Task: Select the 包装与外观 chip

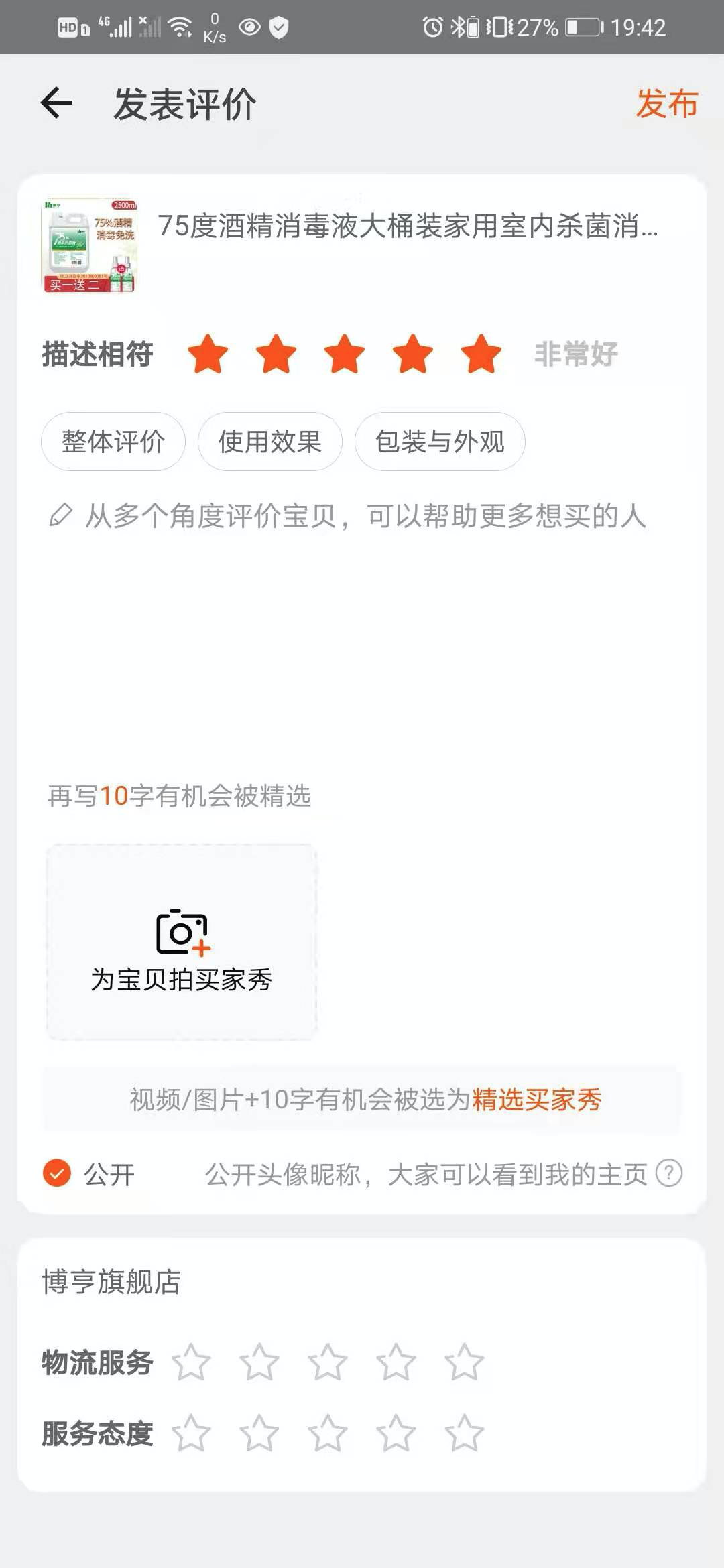Action: [x=440, y=442]
